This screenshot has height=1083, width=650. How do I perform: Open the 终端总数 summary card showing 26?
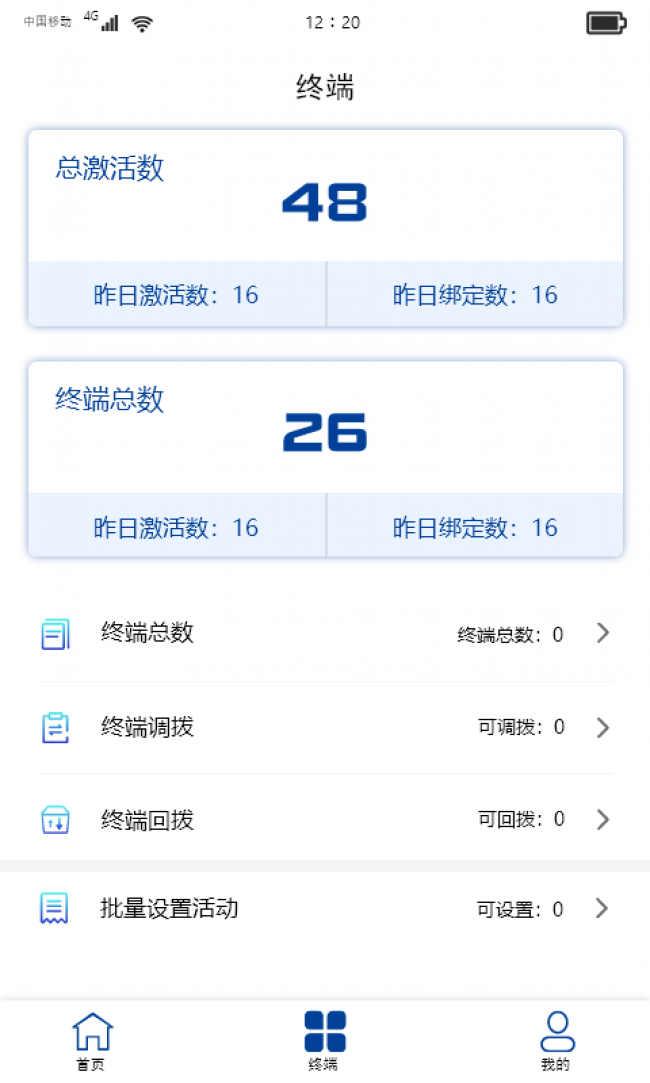[325, 459]
